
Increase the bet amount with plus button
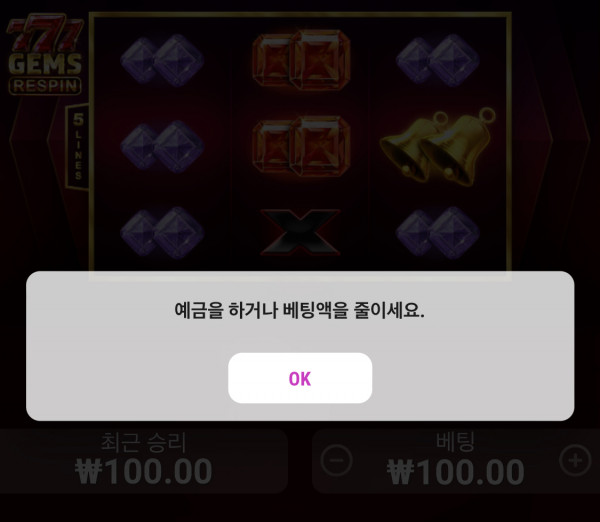(x=575, y=460)
